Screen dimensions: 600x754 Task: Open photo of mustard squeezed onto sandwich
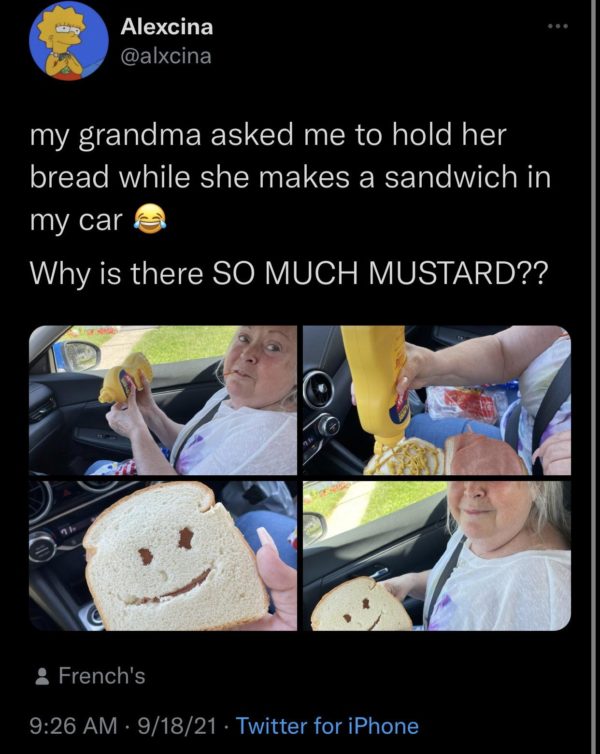[x=436, y=400]
